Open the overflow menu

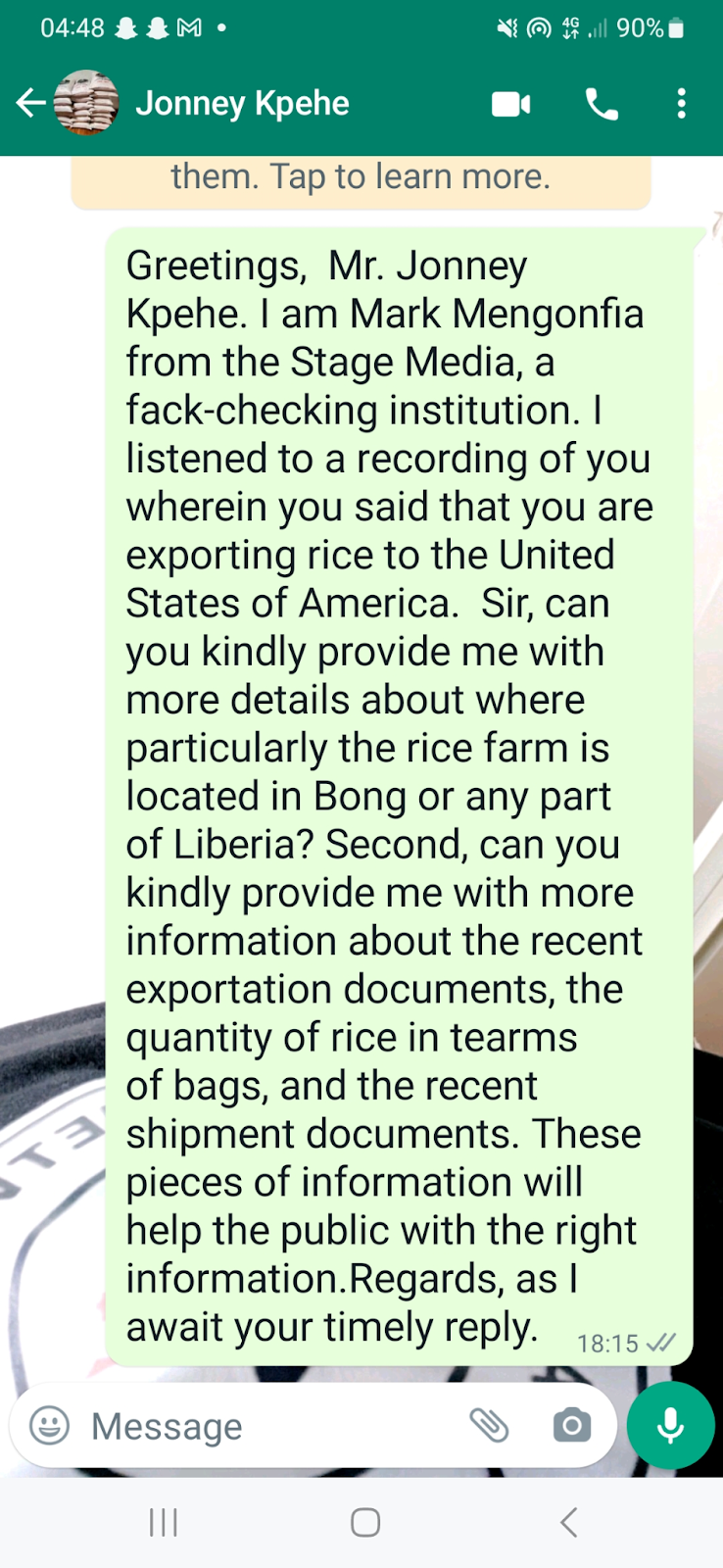coord(682,104)
